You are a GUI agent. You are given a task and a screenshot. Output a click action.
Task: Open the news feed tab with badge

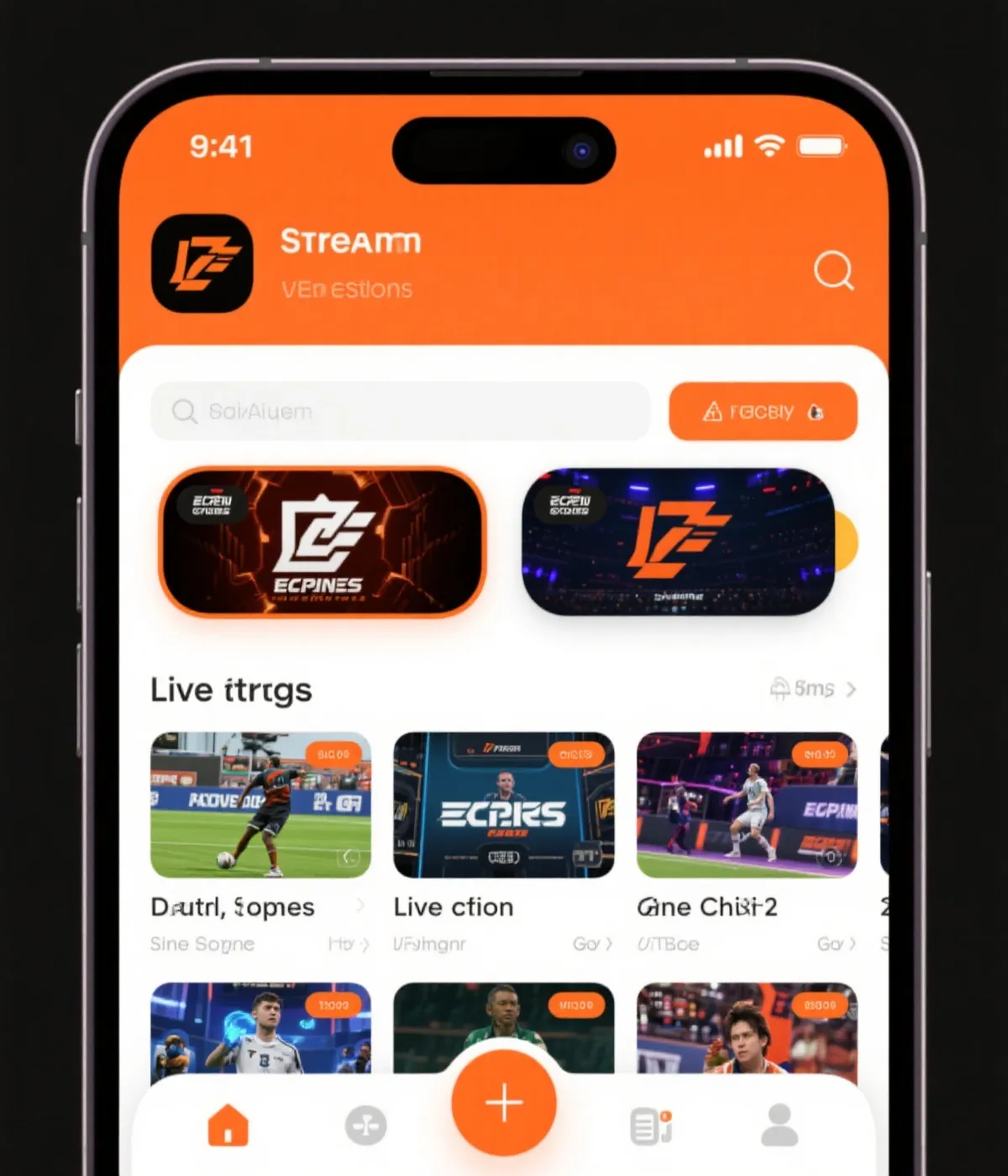650,1126
